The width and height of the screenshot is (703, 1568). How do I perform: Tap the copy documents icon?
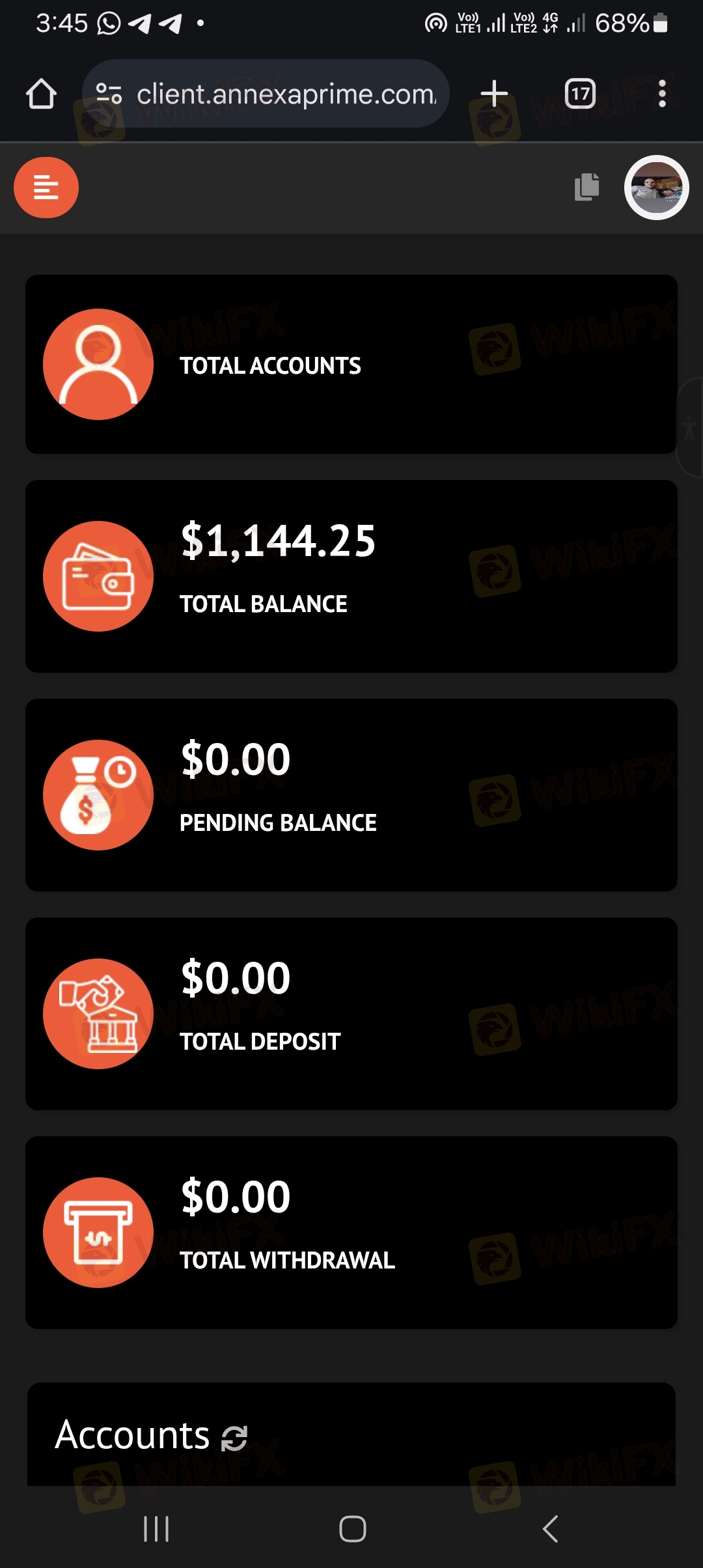[586, 187]
